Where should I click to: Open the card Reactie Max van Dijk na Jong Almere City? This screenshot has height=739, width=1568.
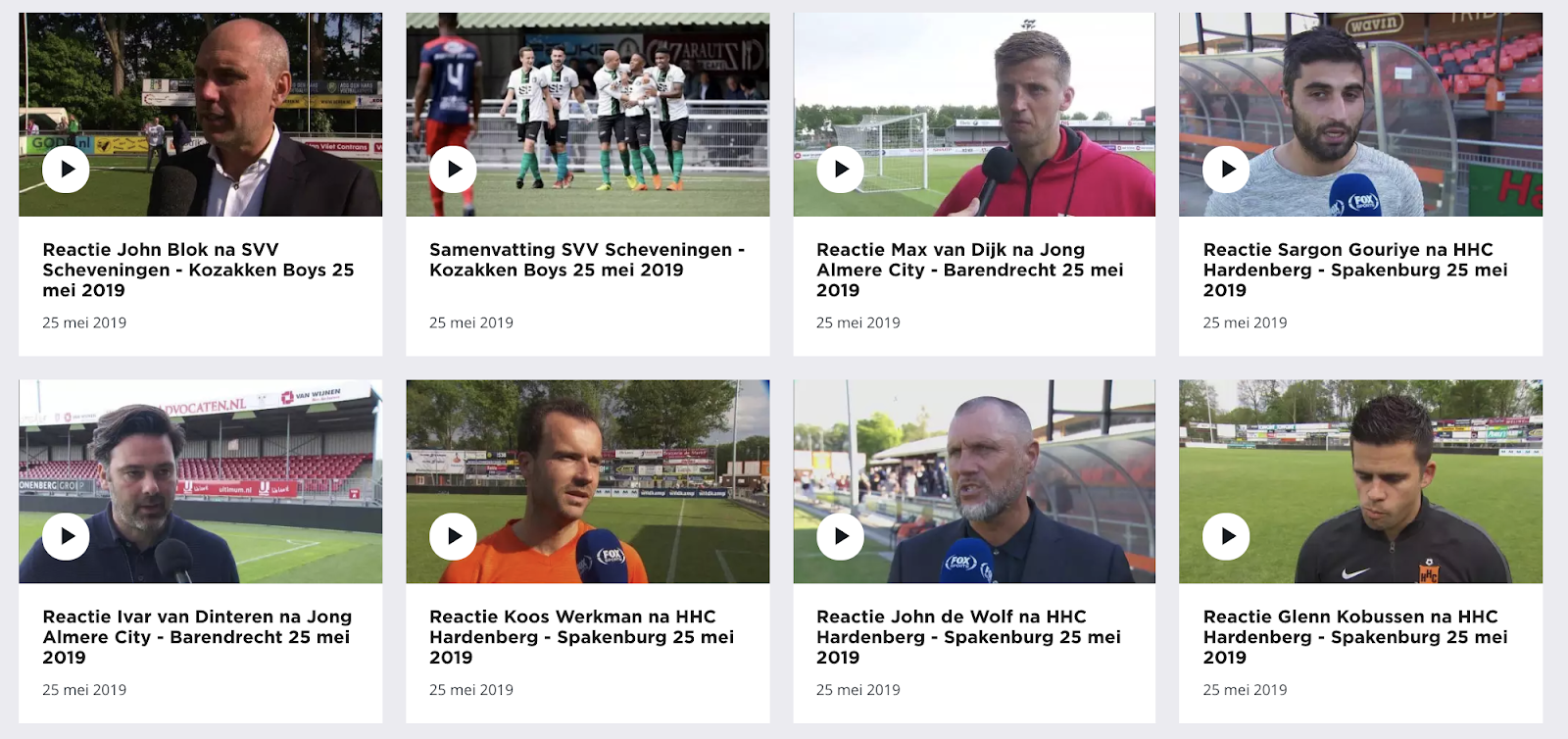tap(969, 270)
